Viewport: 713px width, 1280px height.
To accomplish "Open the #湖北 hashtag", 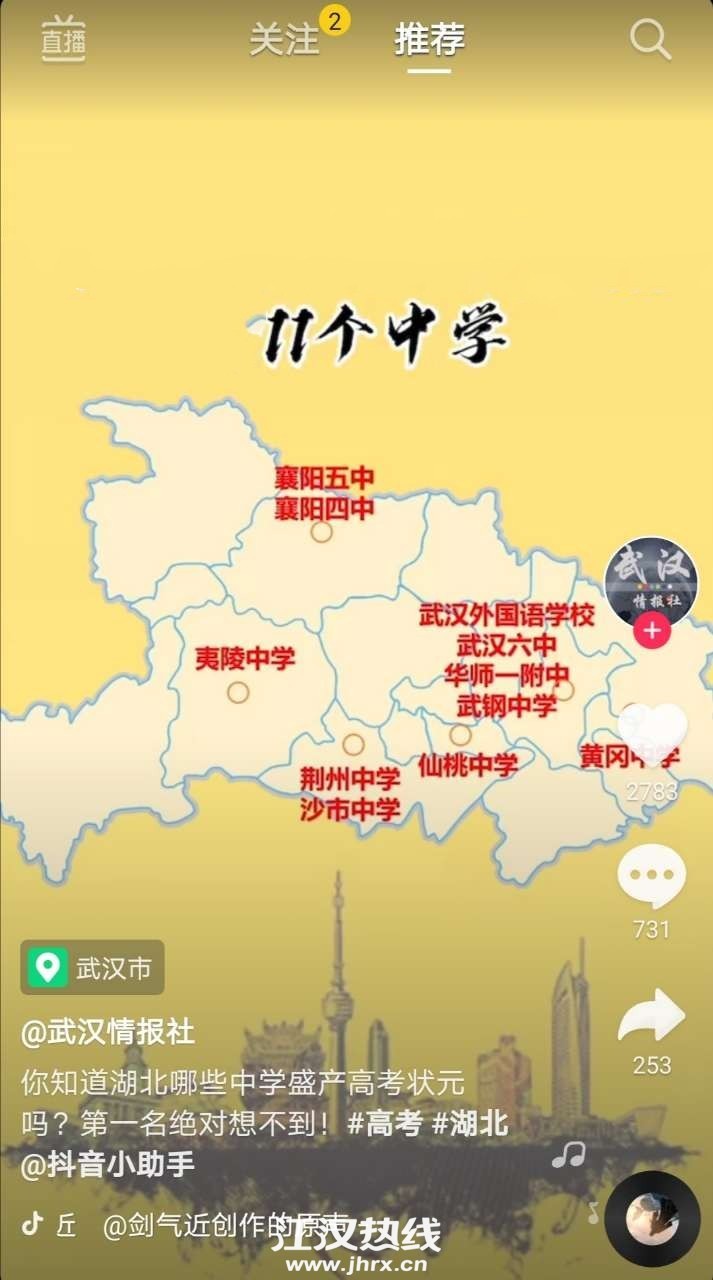I will click(x=470, y=1124).
